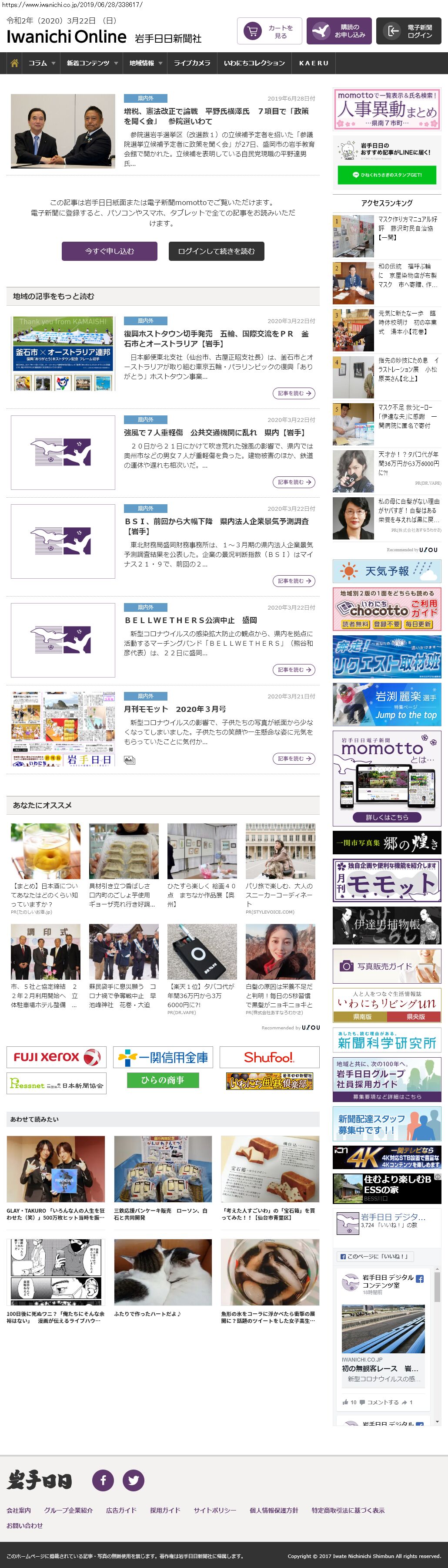Read more on 復興ホストタウン切手発売 article
The image size is (448, 1568).
[x=294, y=393]
